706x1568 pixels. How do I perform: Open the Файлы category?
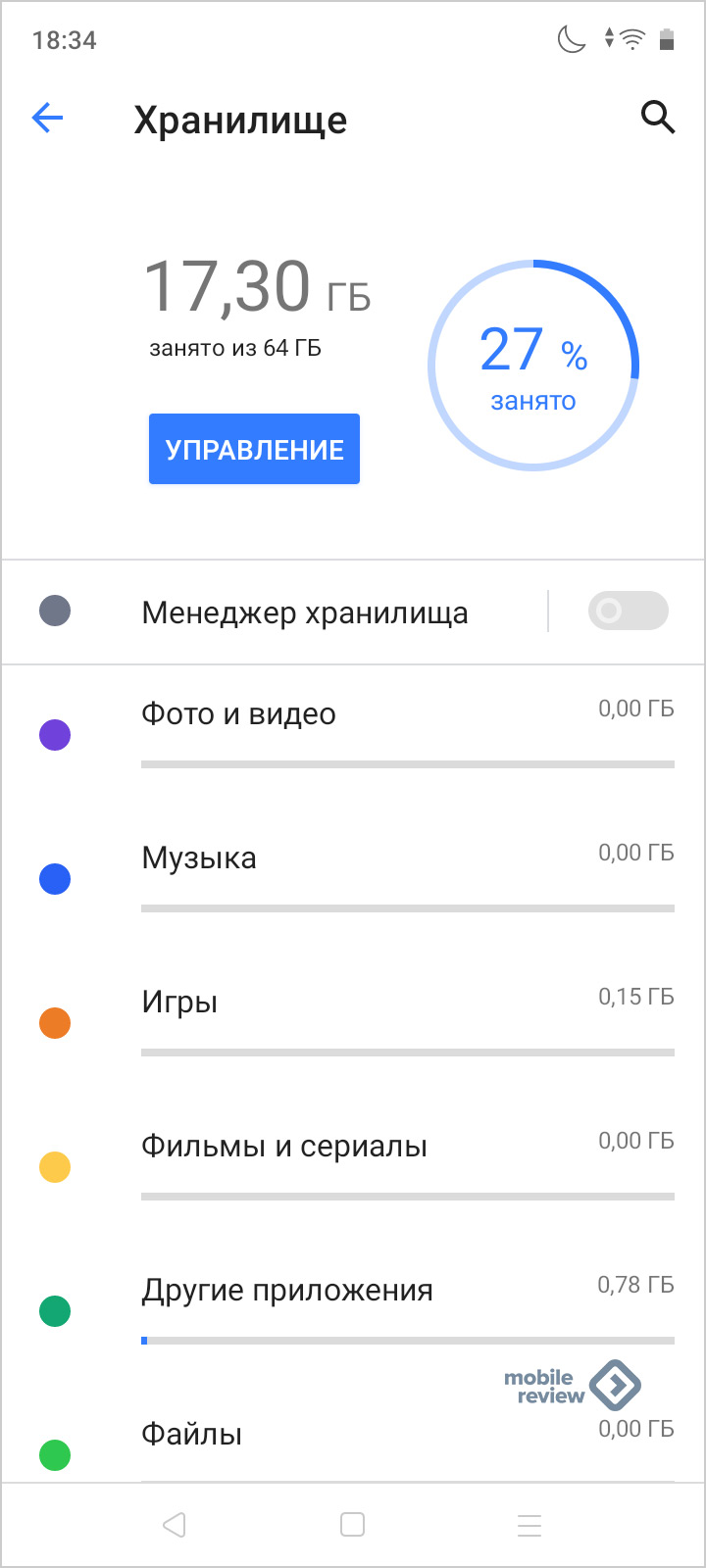click(353, 1434)
